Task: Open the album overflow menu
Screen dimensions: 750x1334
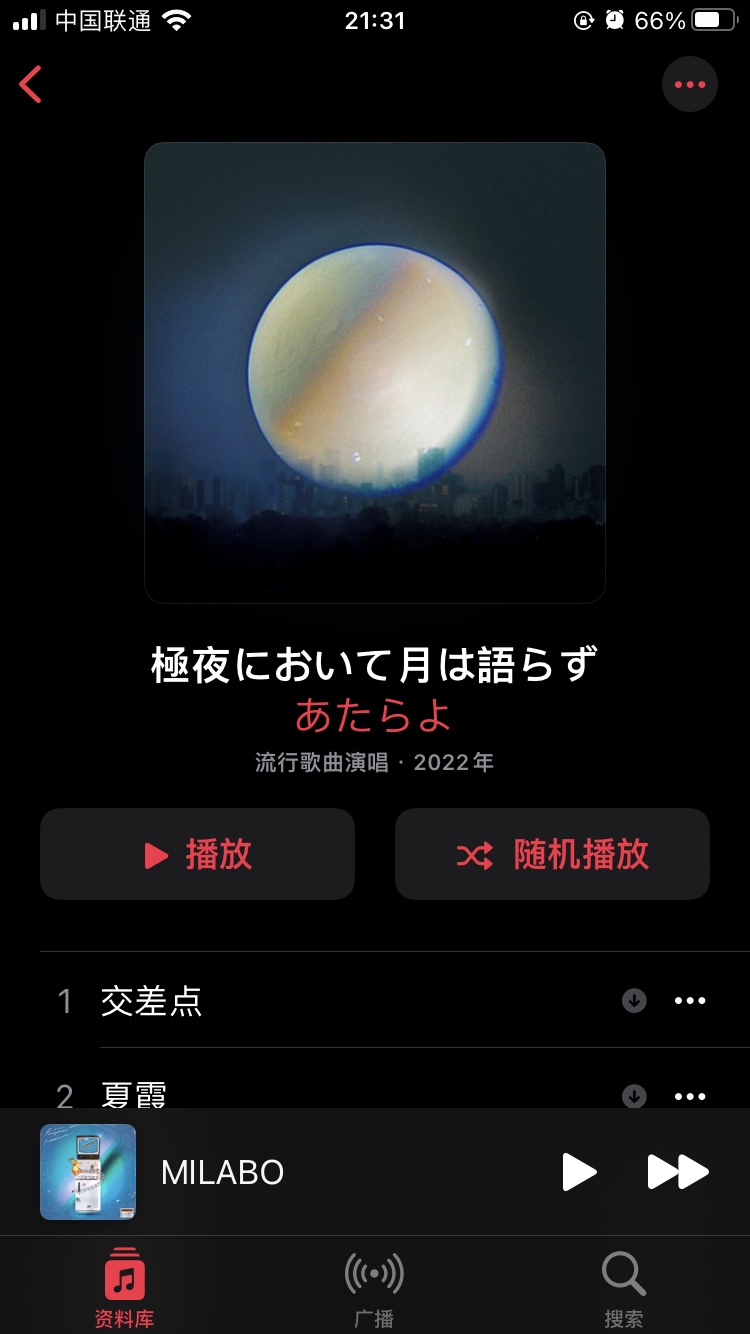Action: tap(689, 85)
